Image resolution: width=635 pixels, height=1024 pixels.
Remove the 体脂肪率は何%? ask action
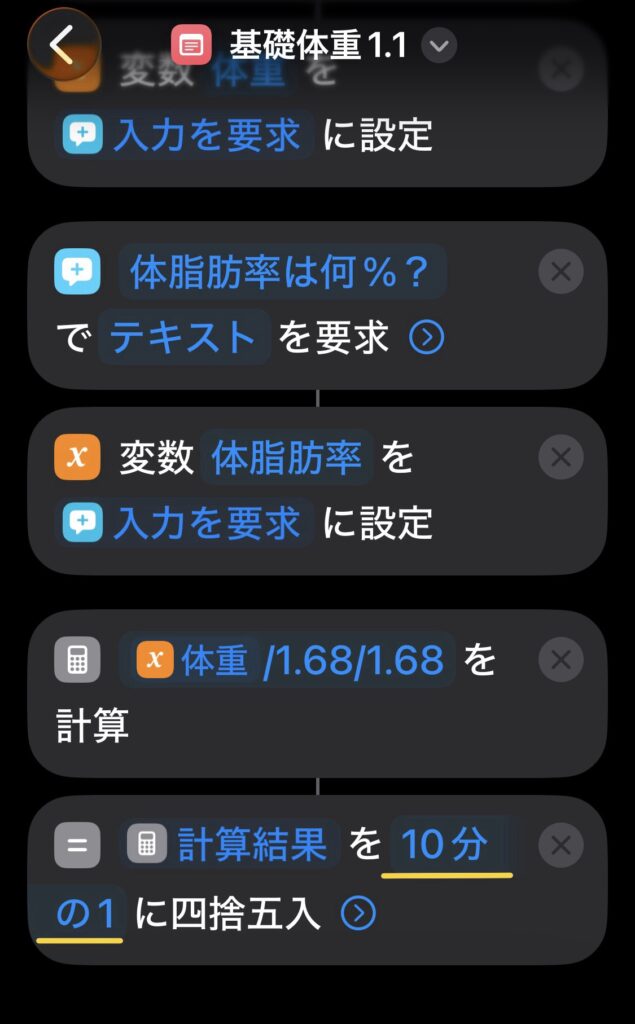click(x=560, y=271)
